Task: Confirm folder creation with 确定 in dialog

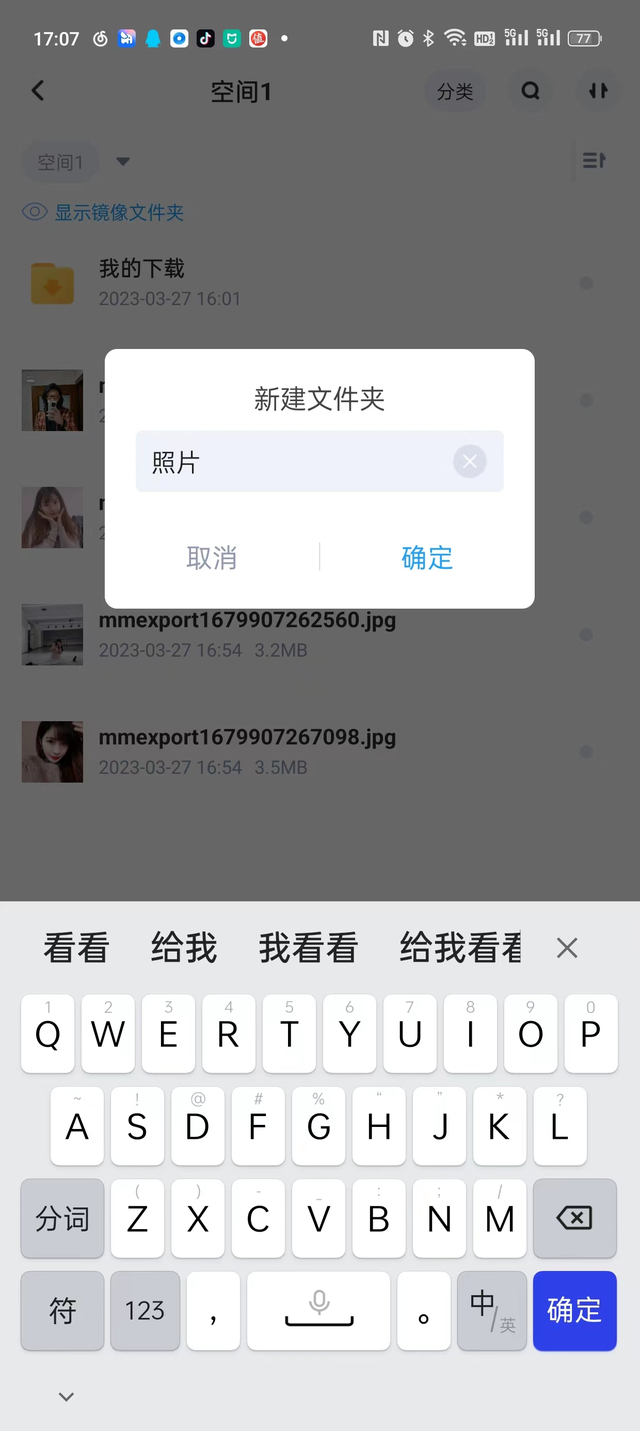Action: (x=427, y=557)
